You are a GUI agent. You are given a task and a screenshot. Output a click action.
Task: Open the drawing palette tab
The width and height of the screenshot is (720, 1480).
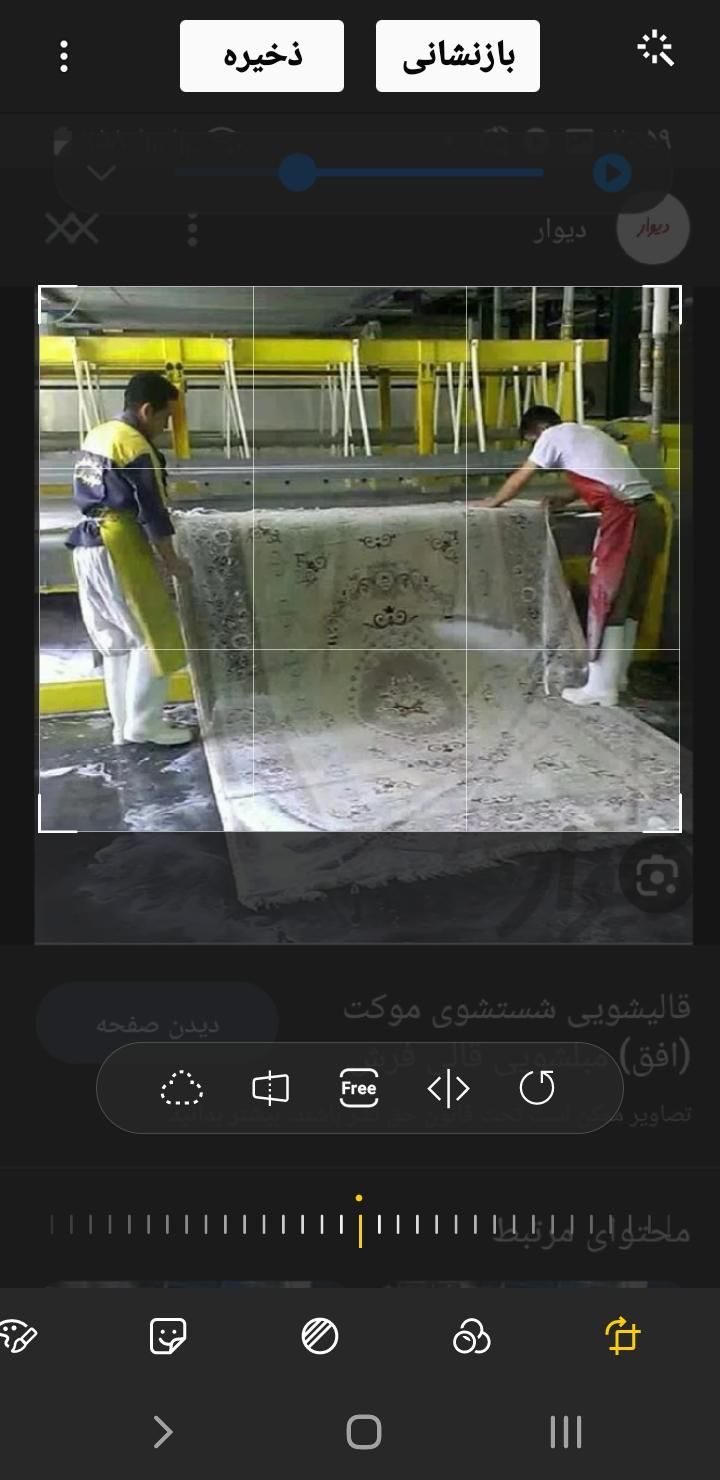tap(18, 1336)
